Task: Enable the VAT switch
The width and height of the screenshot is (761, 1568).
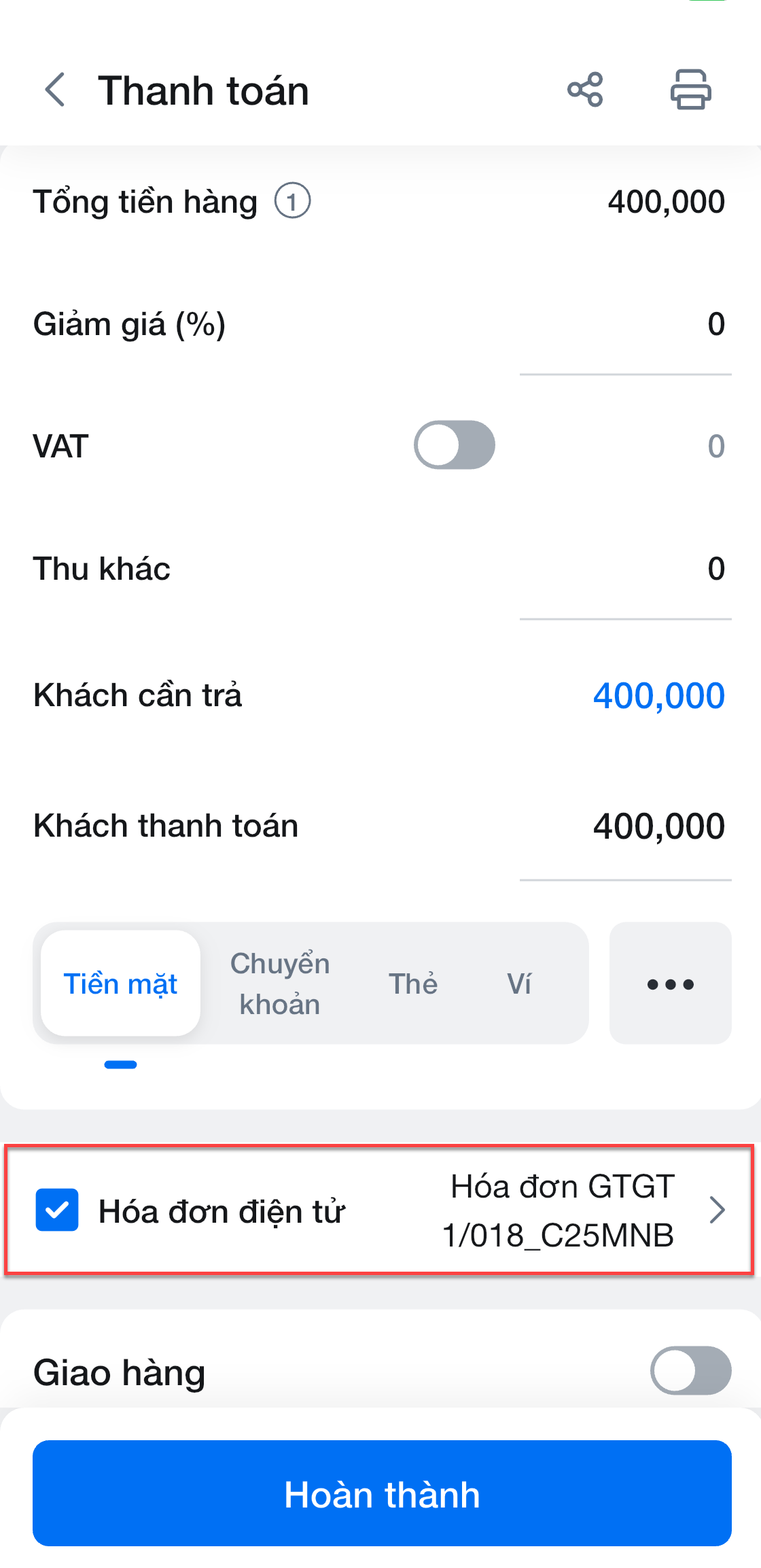Action: pos(455,445)
